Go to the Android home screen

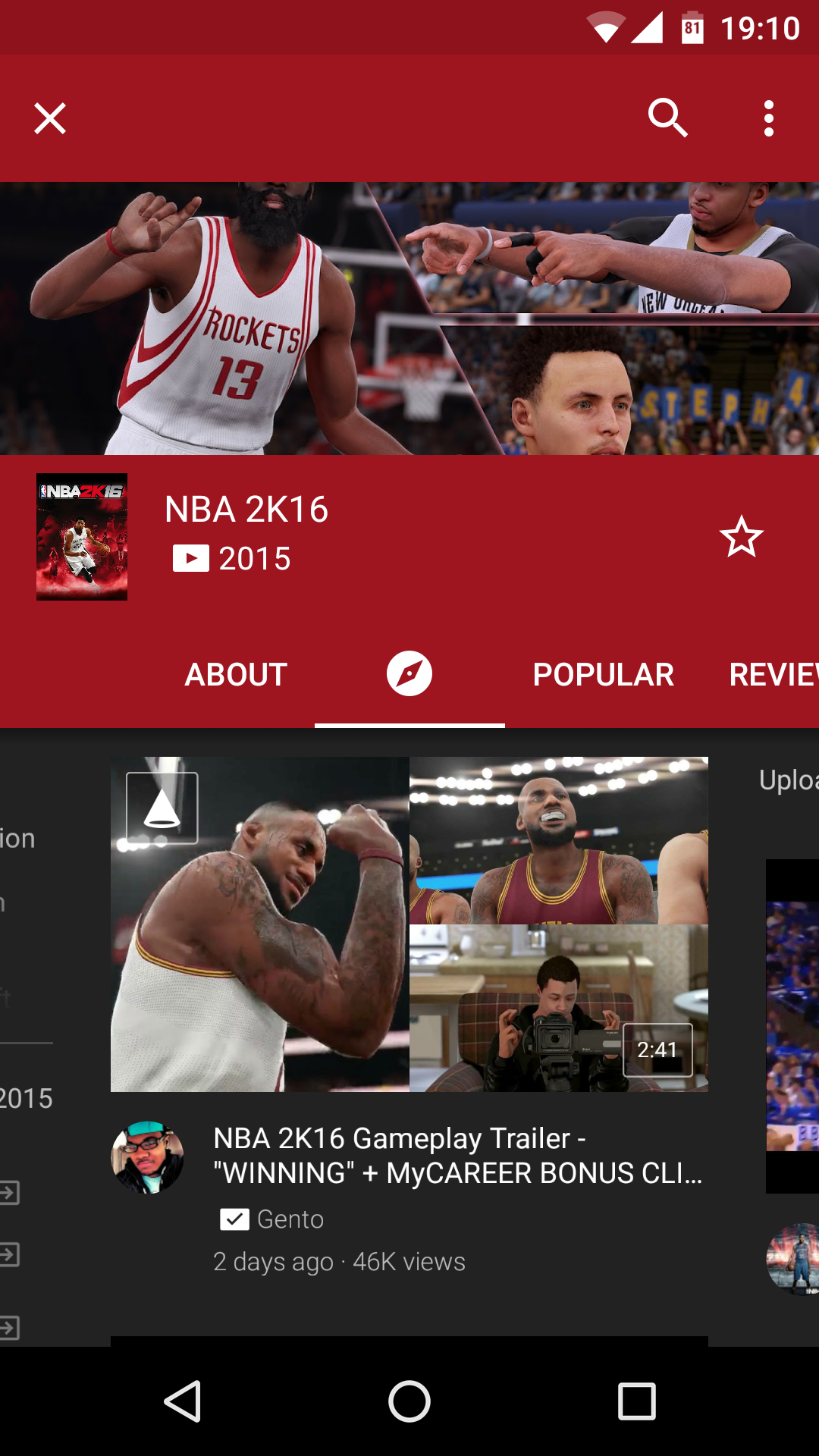coord(409,1401)
